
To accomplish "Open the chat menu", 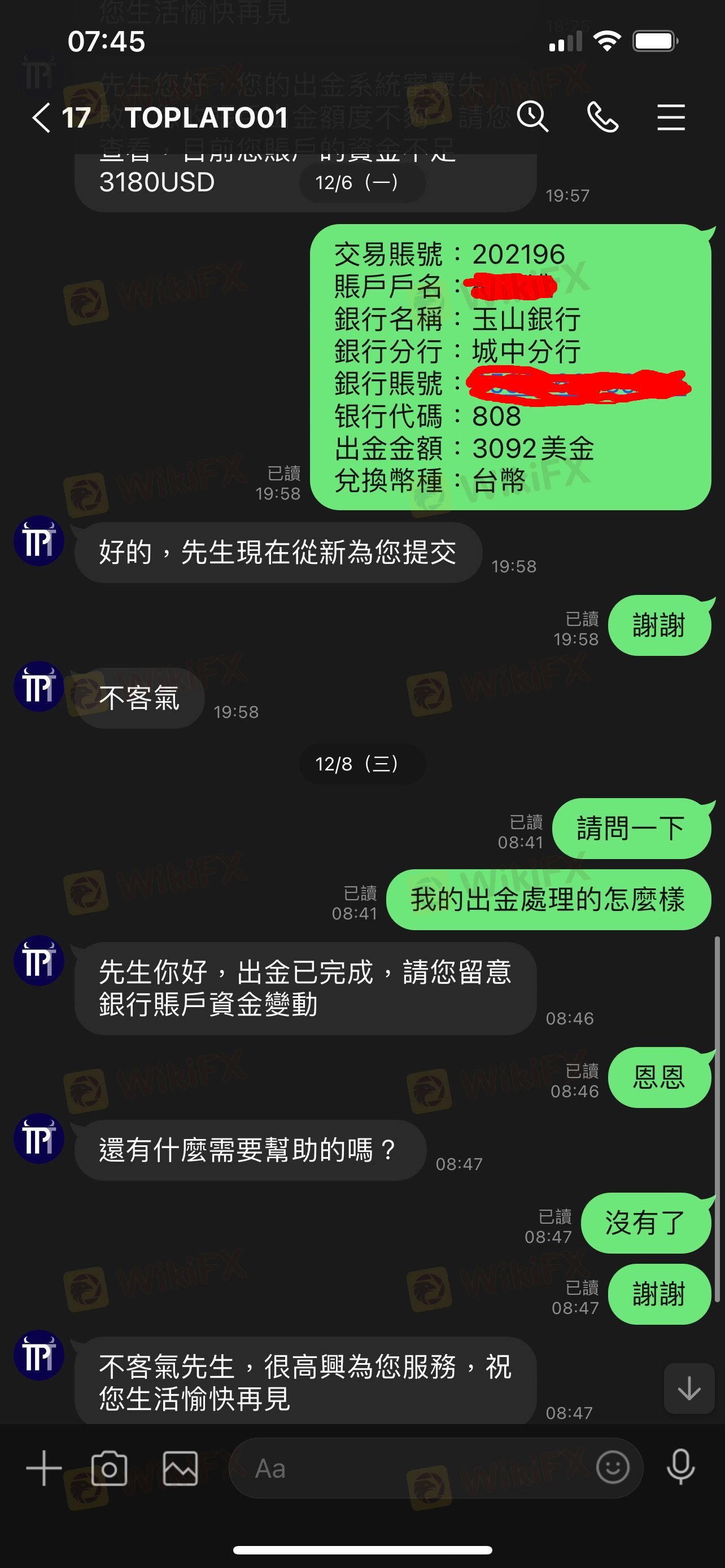I will pos(671,117).
